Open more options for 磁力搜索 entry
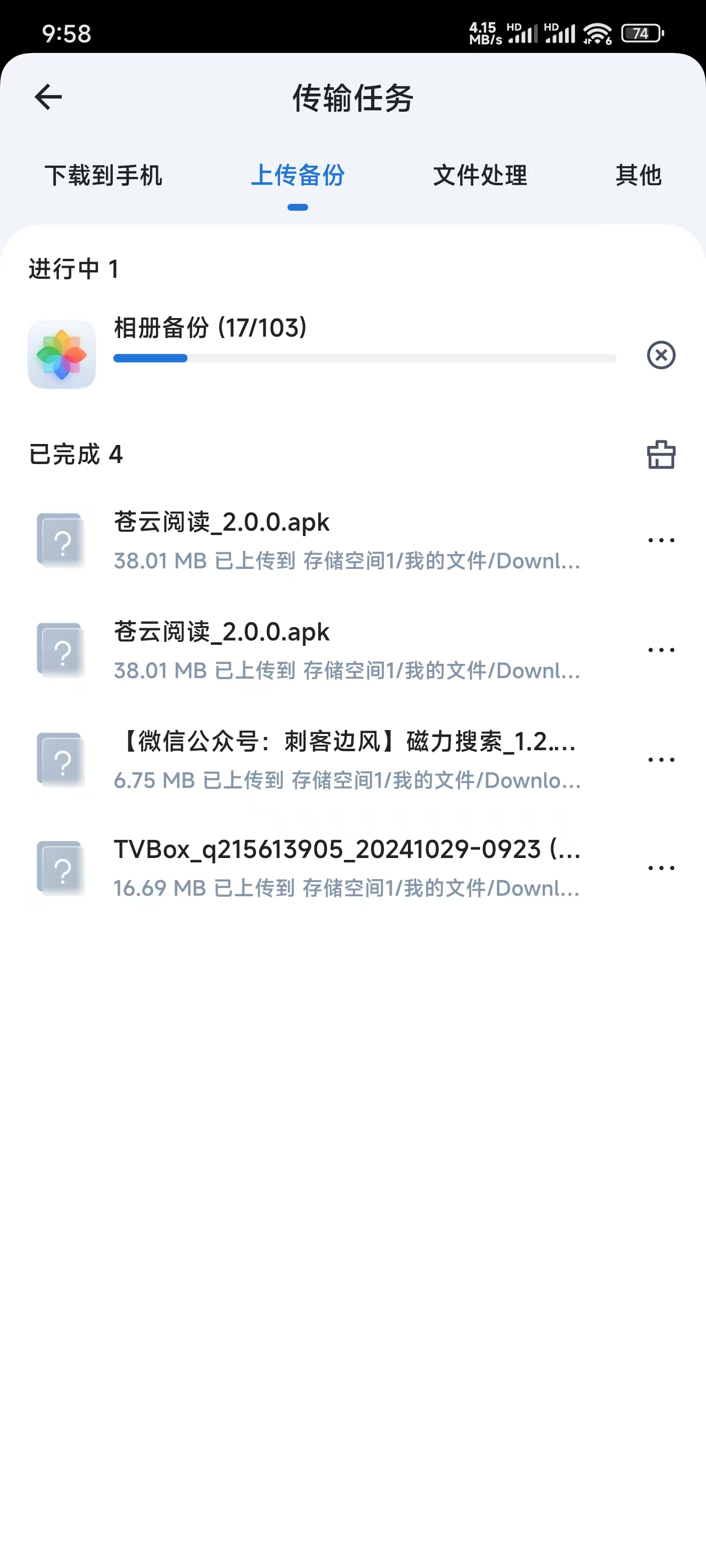The height and width of the screenshot is (1568, 706). coord(661,759)
